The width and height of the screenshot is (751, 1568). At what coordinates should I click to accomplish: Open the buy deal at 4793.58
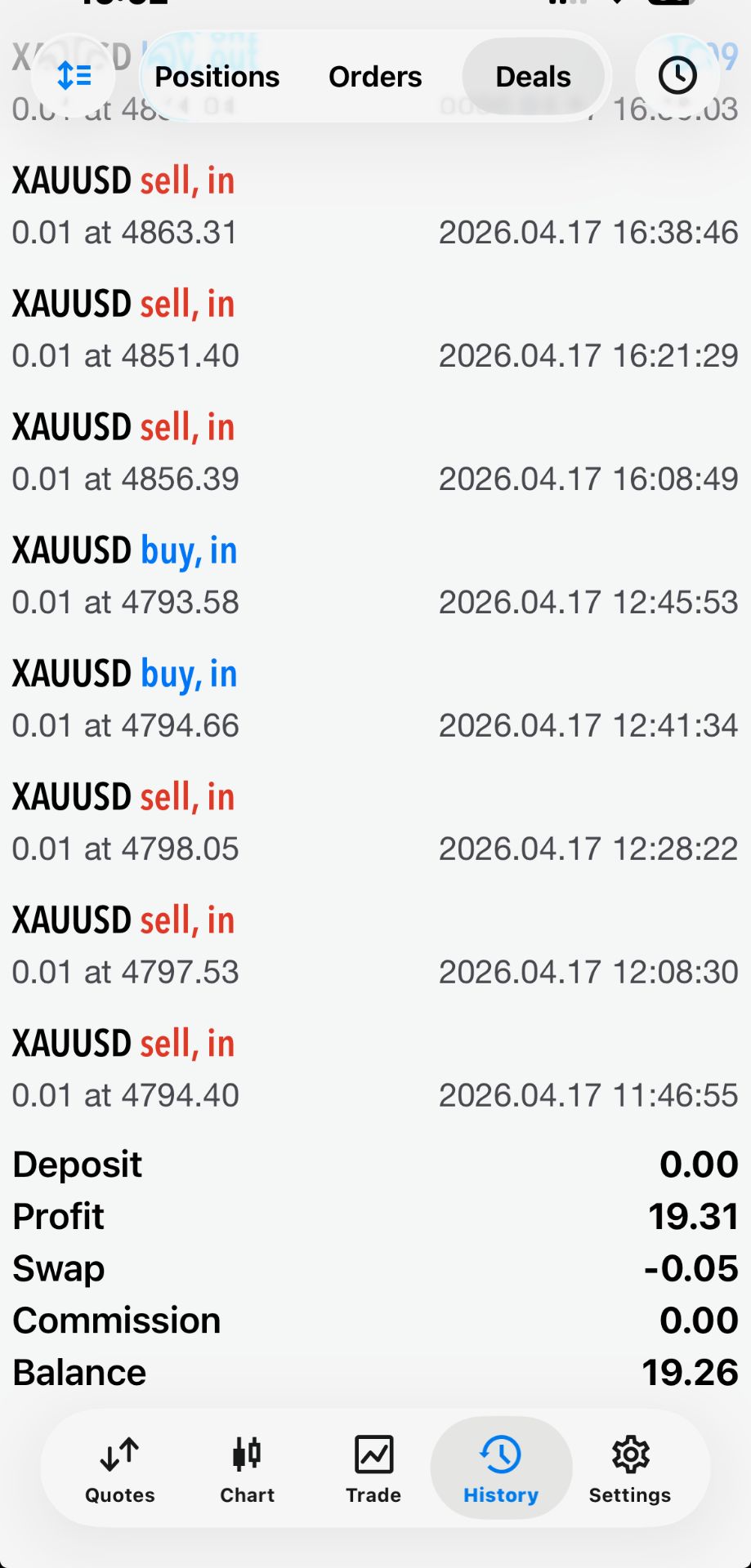pyautogui.click(x=375, y=577)
